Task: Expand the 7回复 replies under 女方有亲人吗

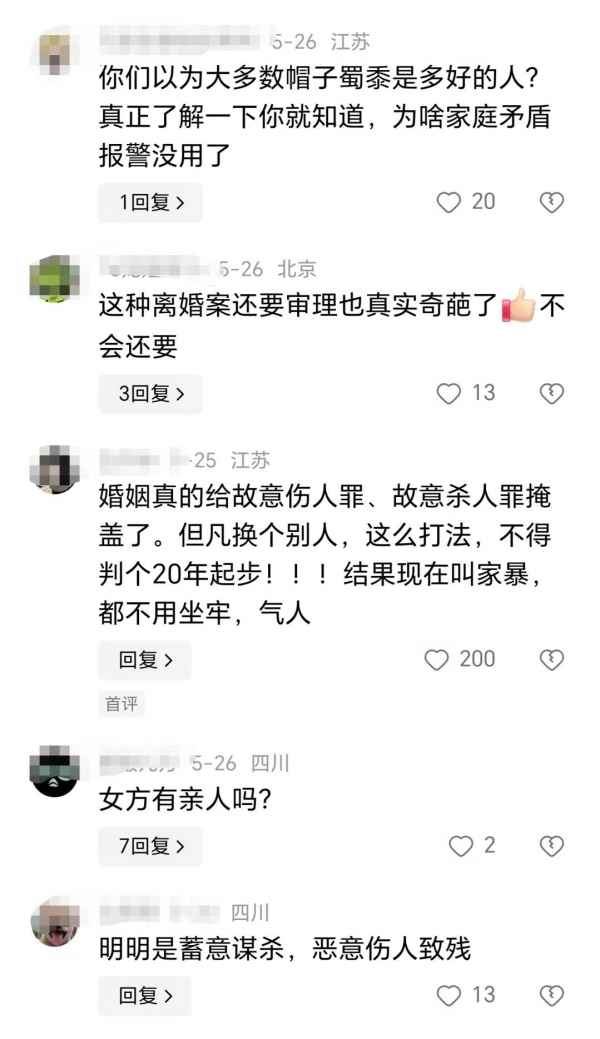Action: point(150,846)
